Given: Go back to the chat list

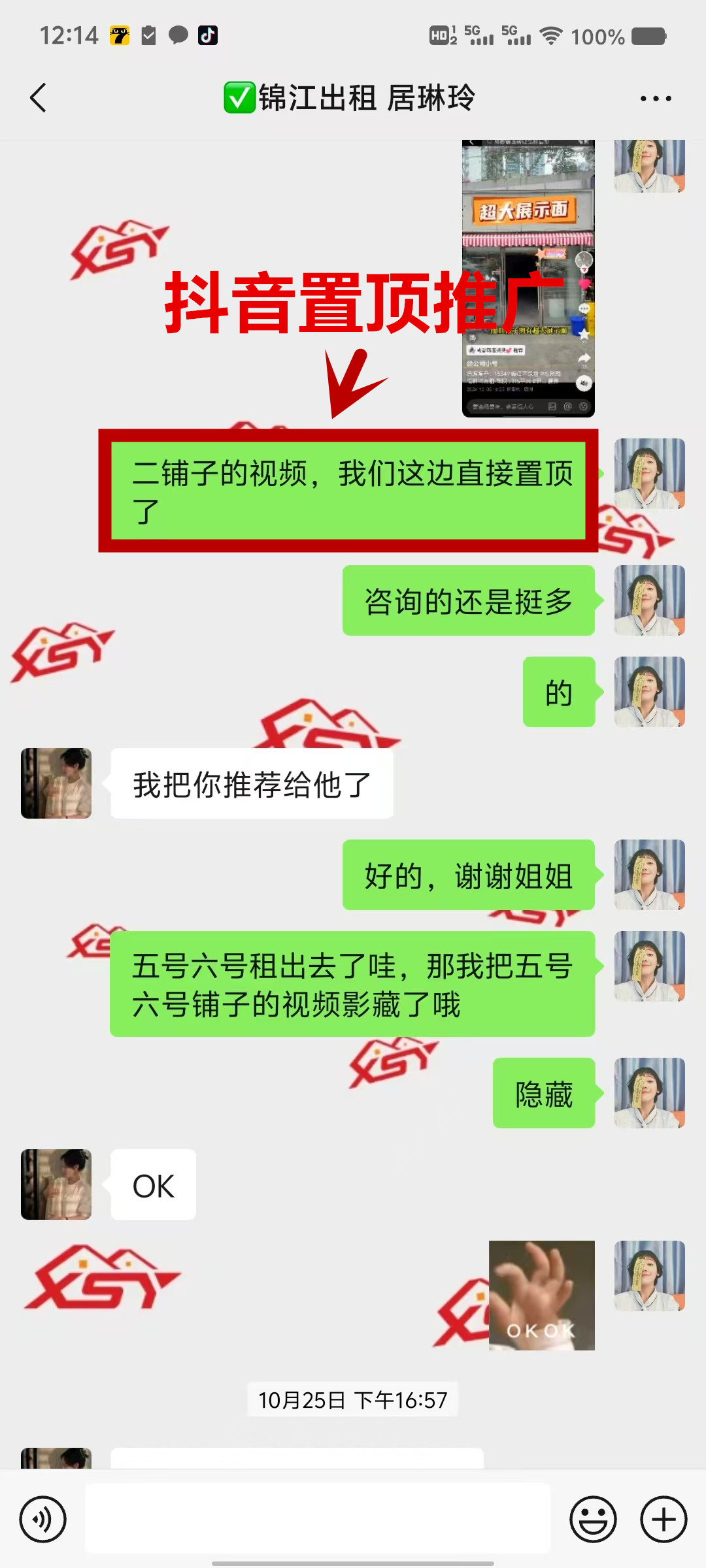Looking at the screenshot, I should (38, 98).
